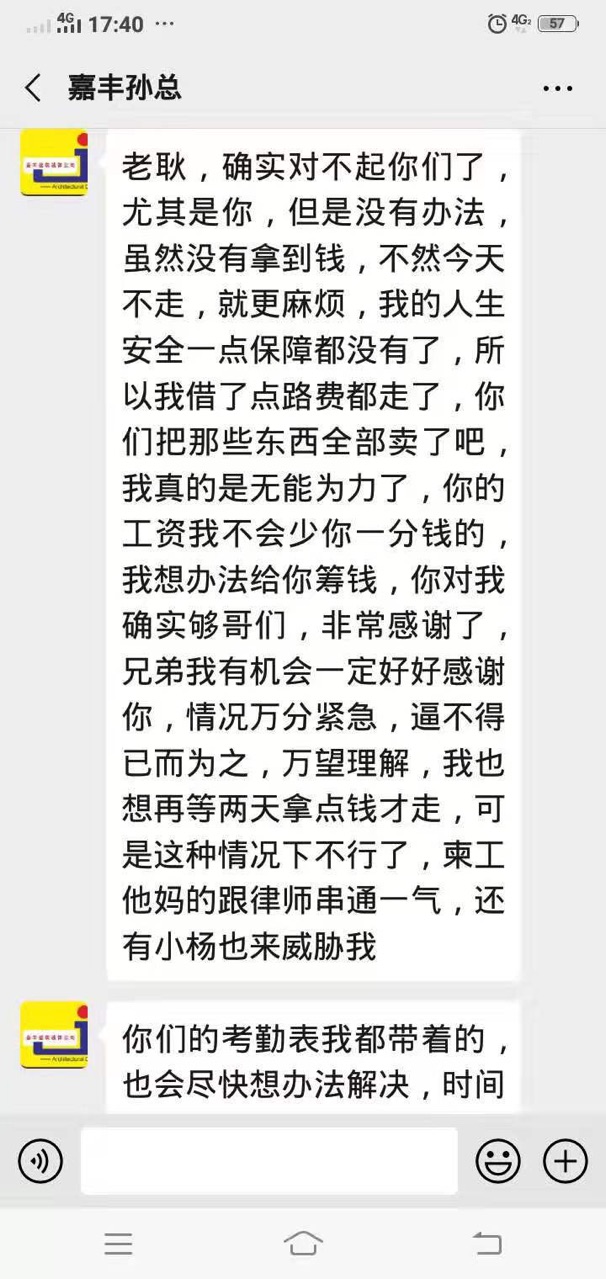Tap the system back button

tap(487, 1243)
